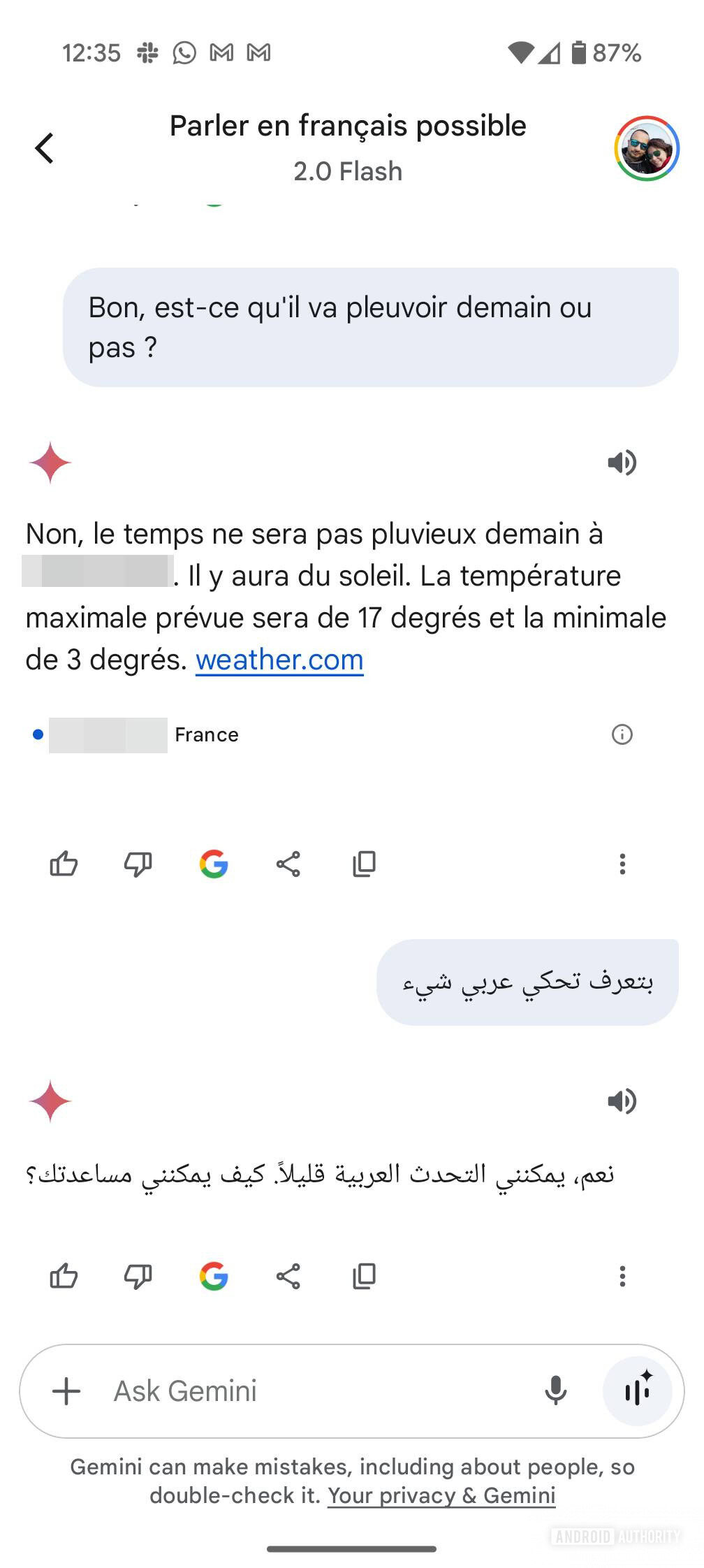Image resolution: width=704 pixels, height=1568 pixels.
Task: Go back using the top-left arrow
Action: tap(45, 148)
